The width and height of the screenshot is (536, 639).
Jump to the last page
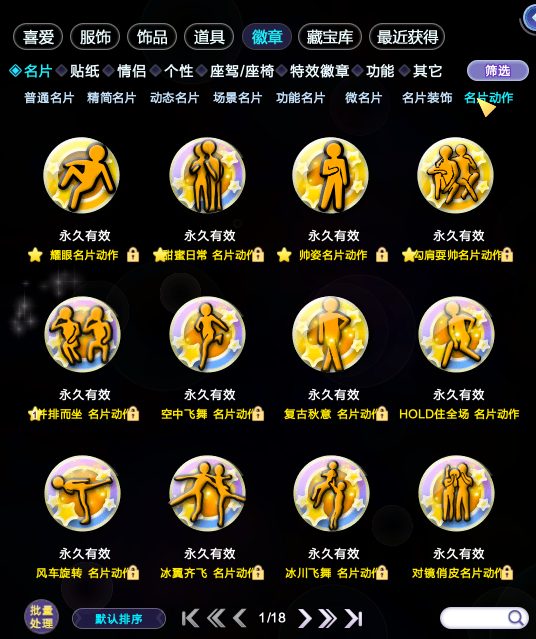[353, 618]
